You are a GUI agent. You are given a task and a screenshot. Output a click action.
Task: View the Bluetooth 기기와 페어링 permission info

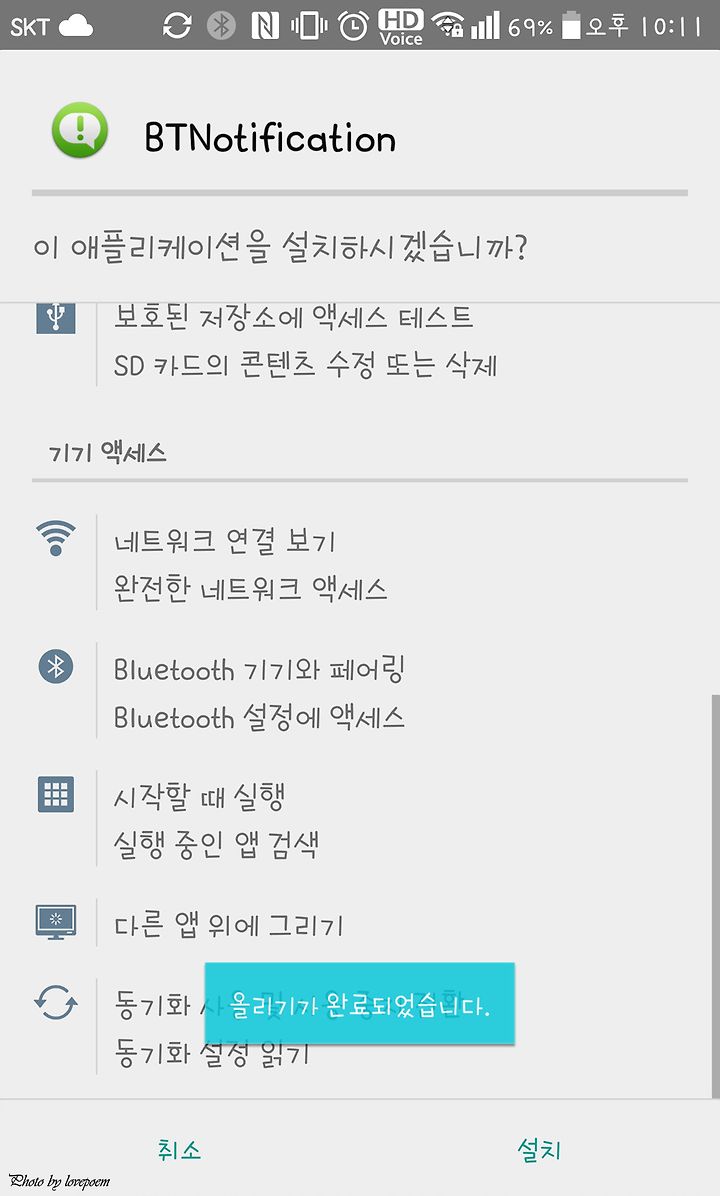259,670
